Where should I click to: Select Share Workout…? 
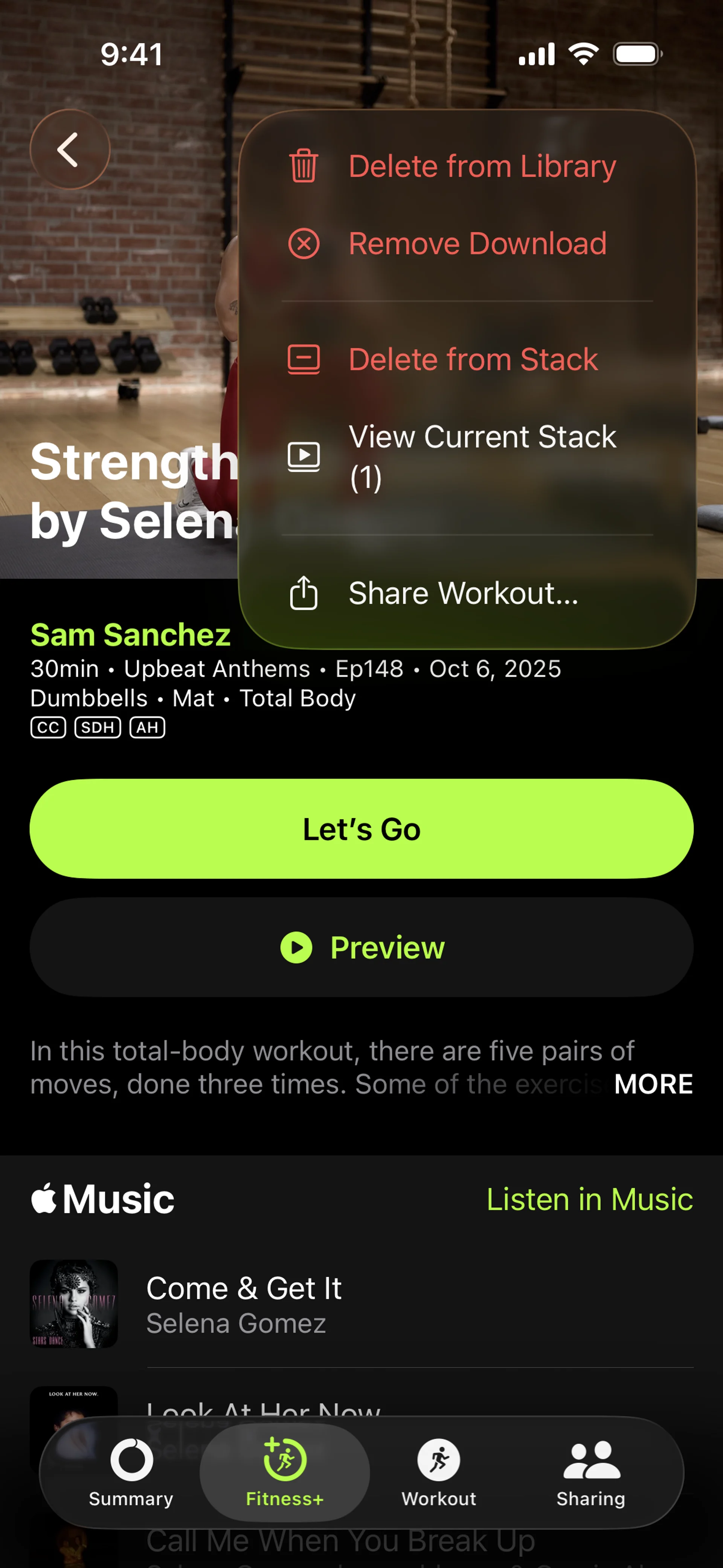pos(467,593)
